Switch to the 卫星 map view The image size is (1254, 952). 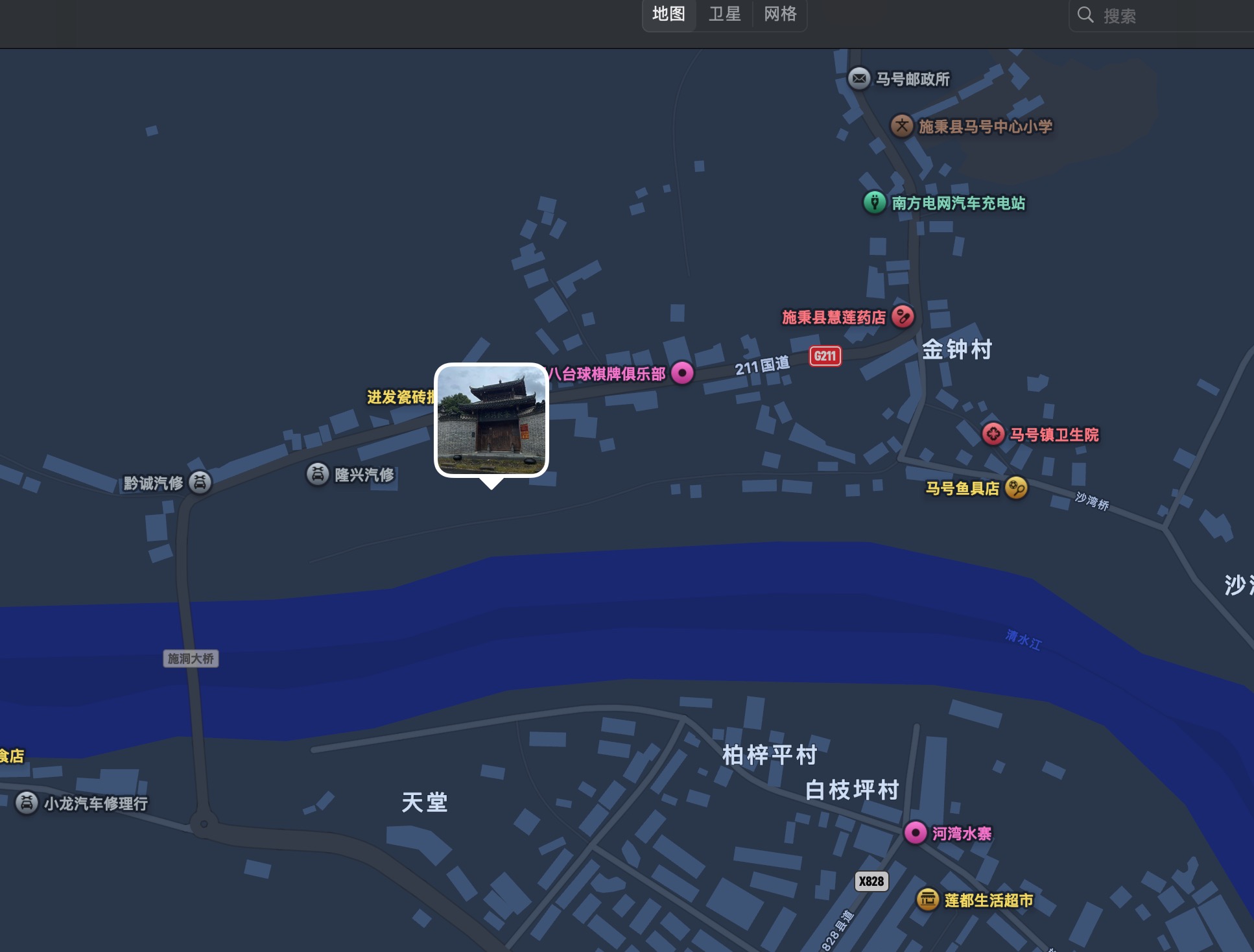point(724,14)
